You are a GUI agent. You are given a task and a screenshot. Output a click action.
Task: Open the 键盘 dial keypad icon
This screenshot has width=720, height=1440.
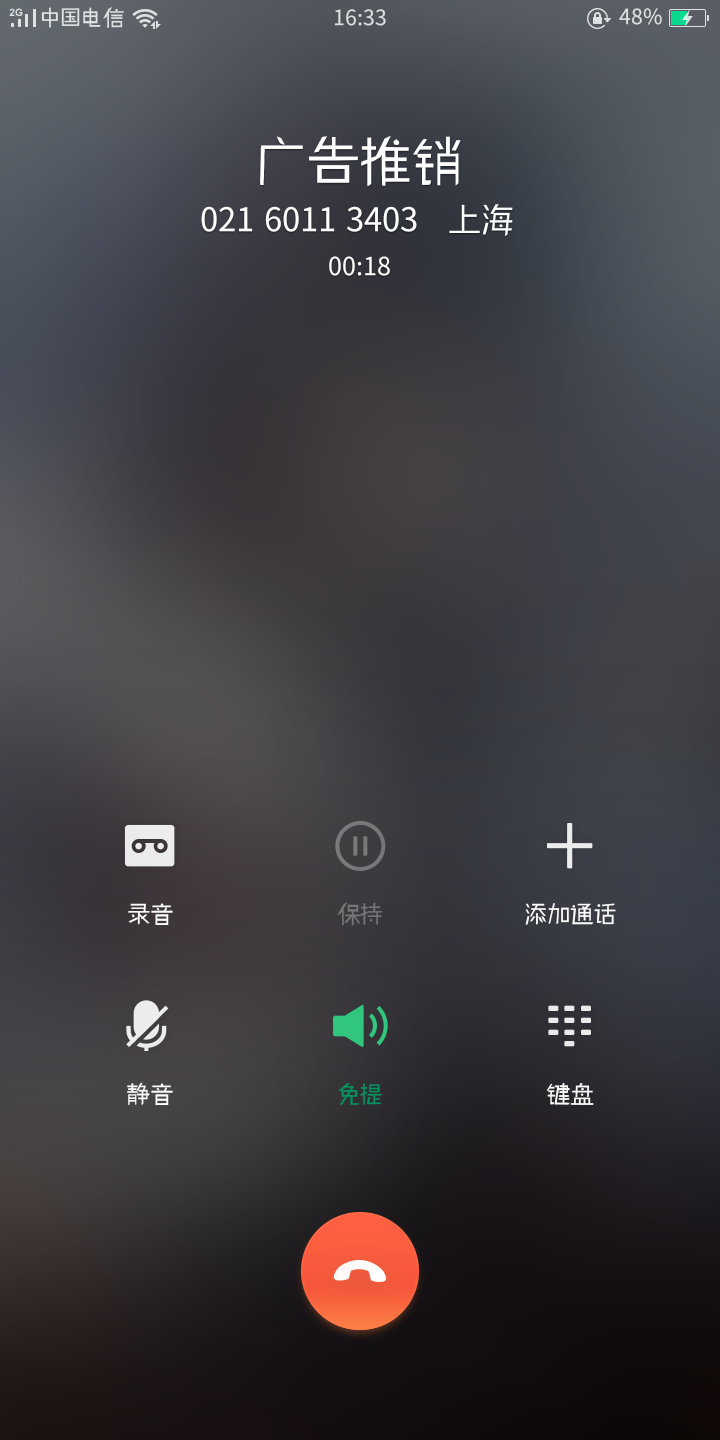pos(569,1025)
